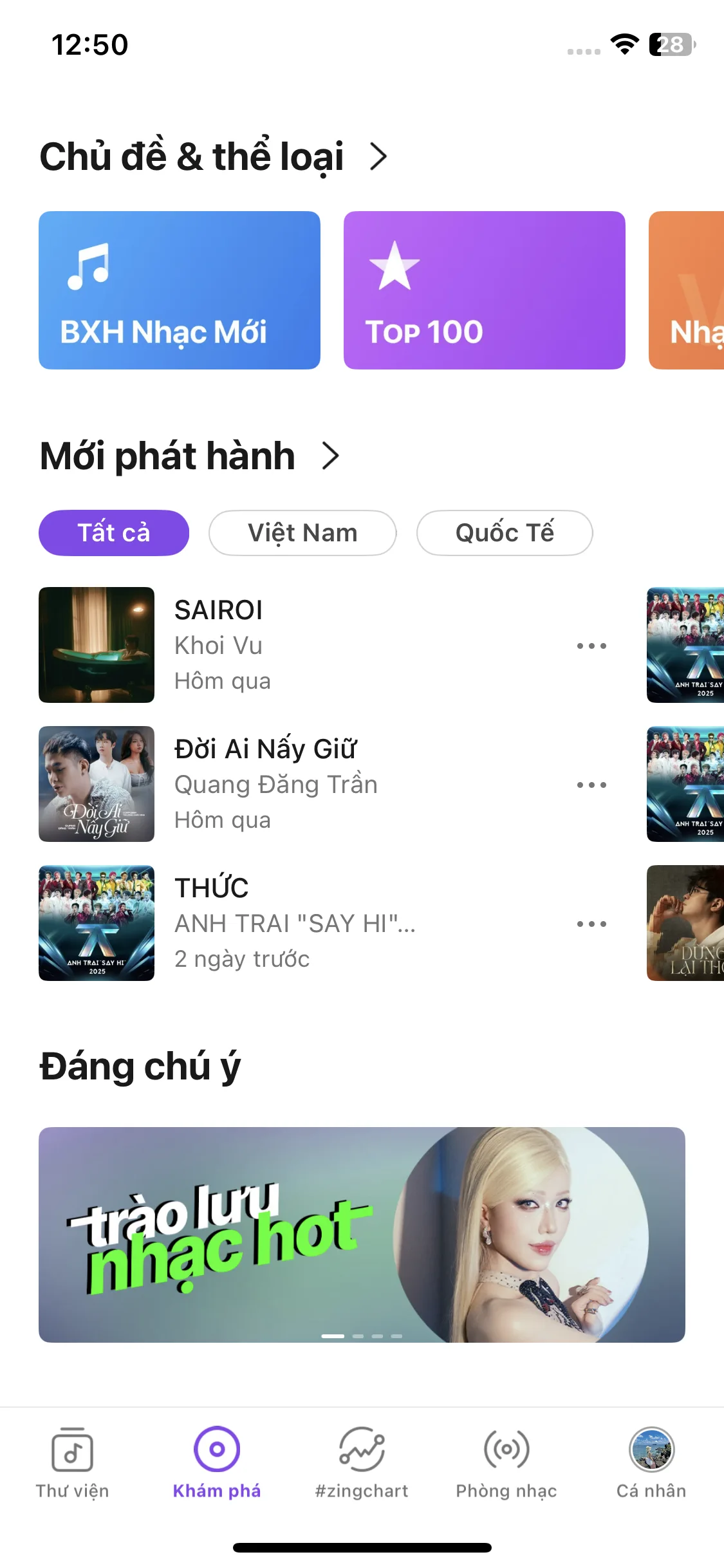Filter new releases by Việt Nam

coord(302,533)
